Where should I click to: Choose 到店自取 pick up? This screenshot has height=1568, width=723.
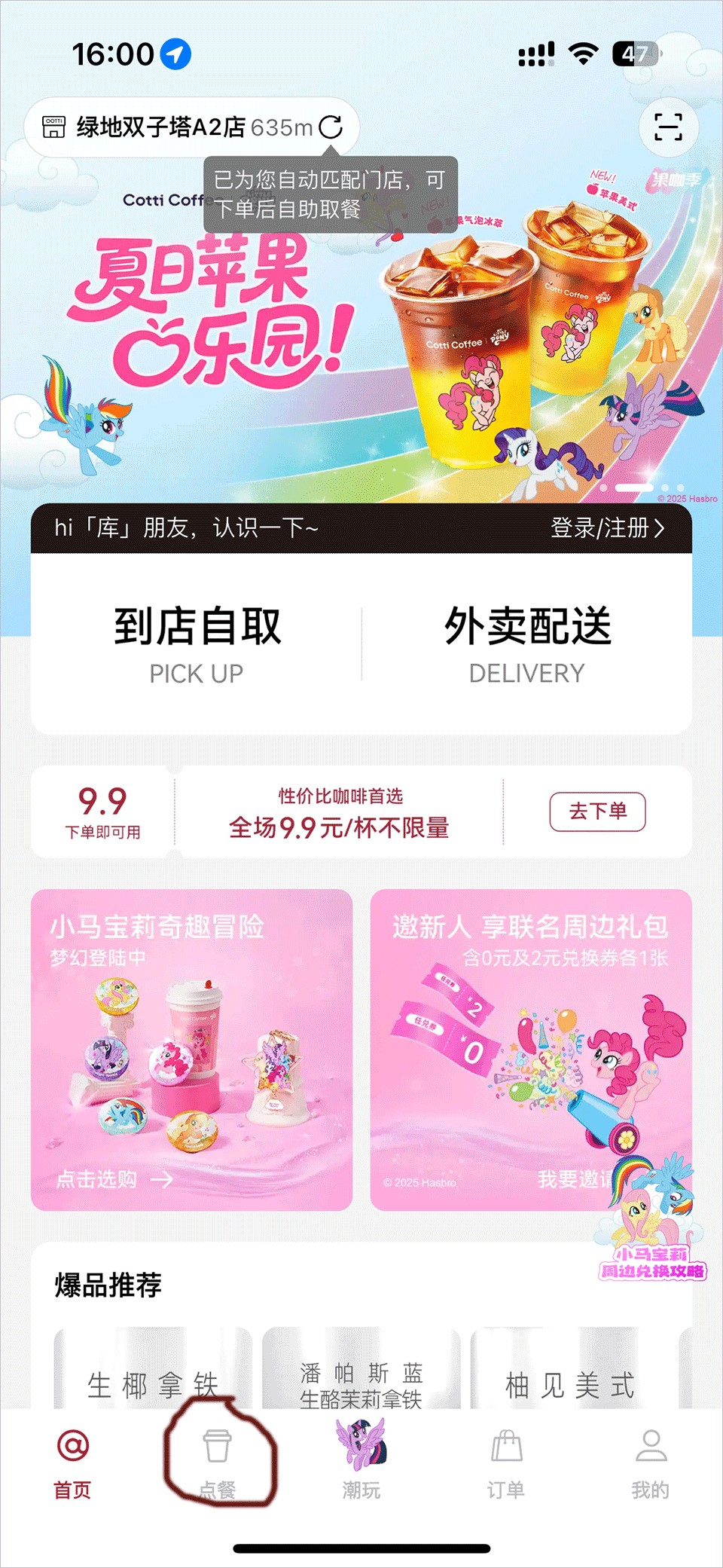(x=197, y=644)
